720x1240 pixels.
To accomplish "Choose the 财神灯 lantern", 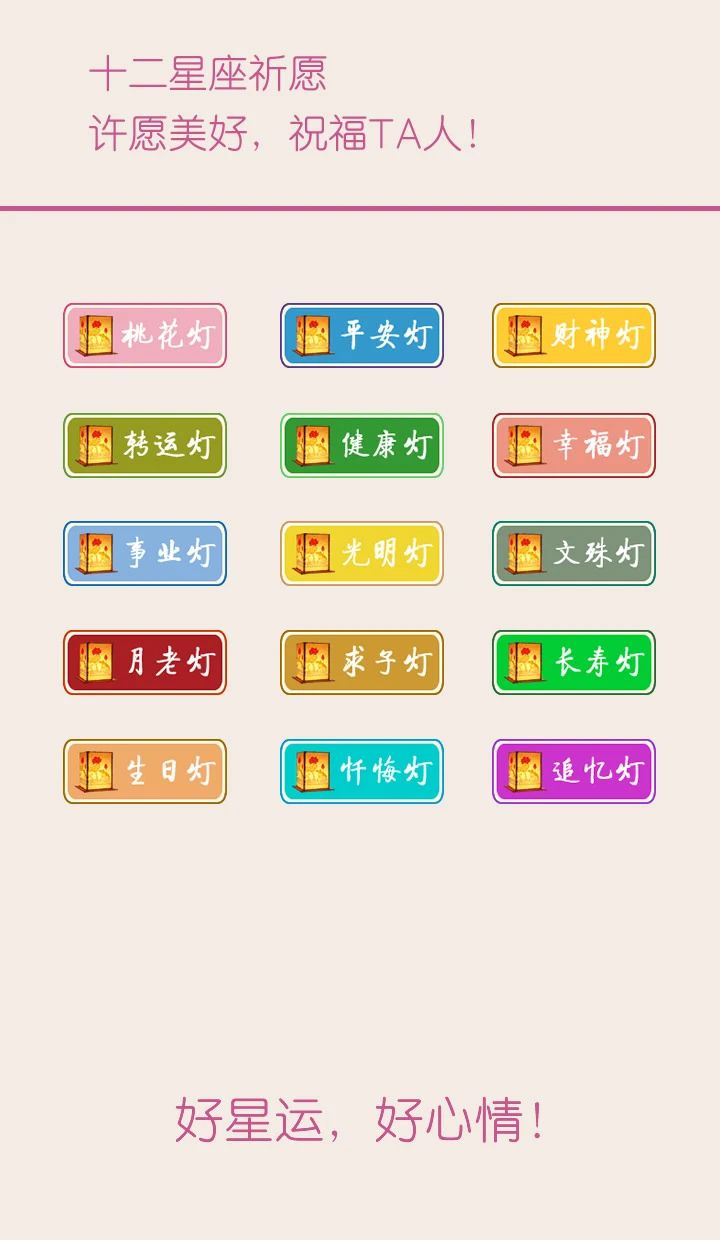I will [x=574, y=335].
